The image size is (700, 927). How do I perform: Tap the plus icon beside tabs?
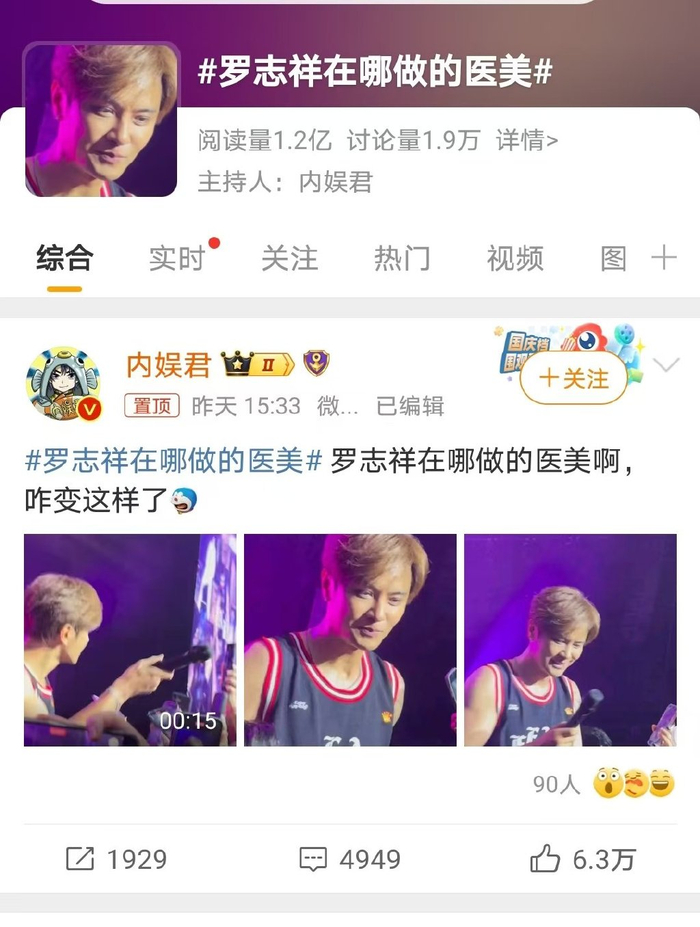point(664,259)
